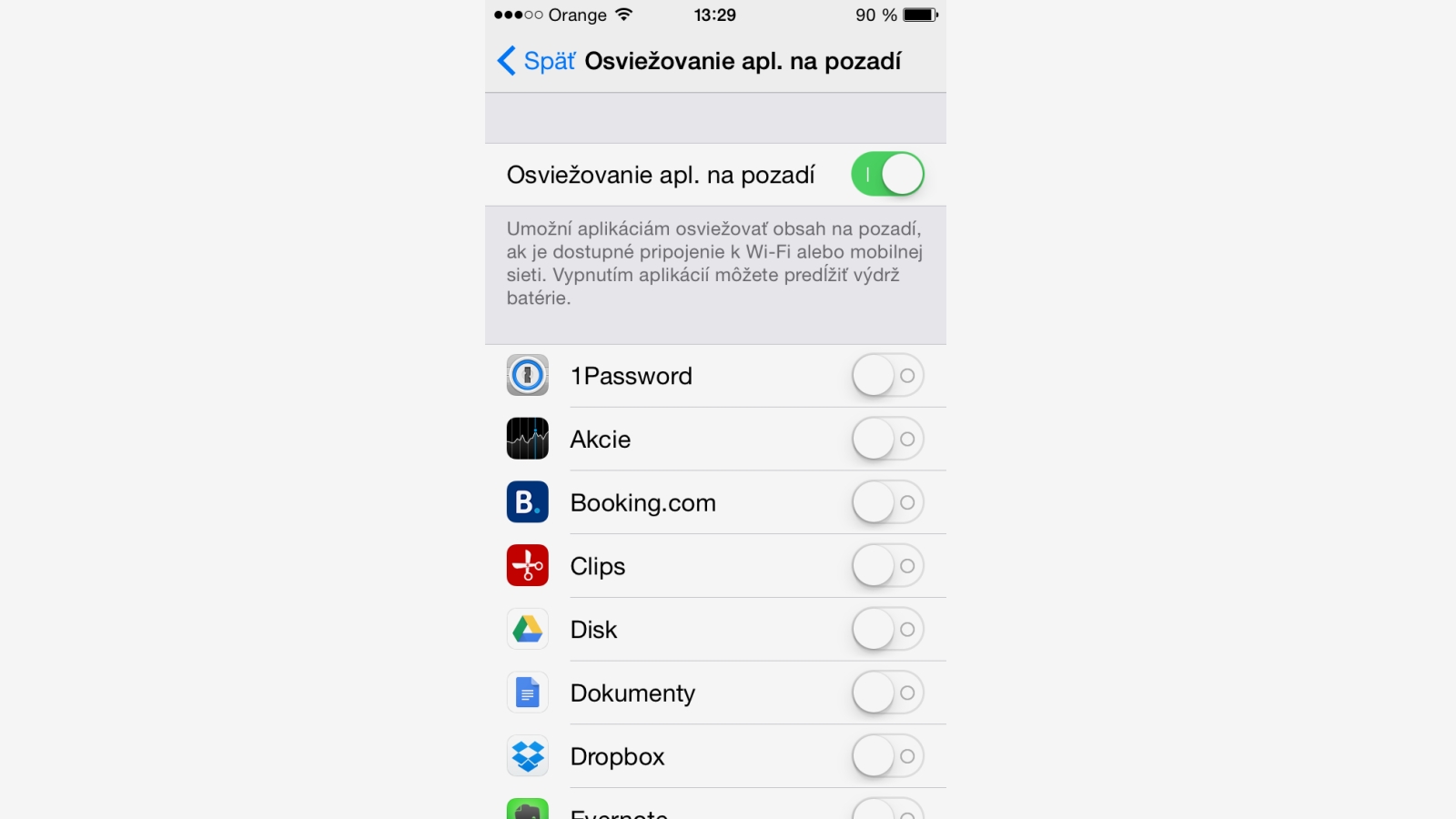Image resolution: width=1456 pixels, height=819 pixels.
Task: Enable background refresh for 1Password
Action: pos(887,376)
